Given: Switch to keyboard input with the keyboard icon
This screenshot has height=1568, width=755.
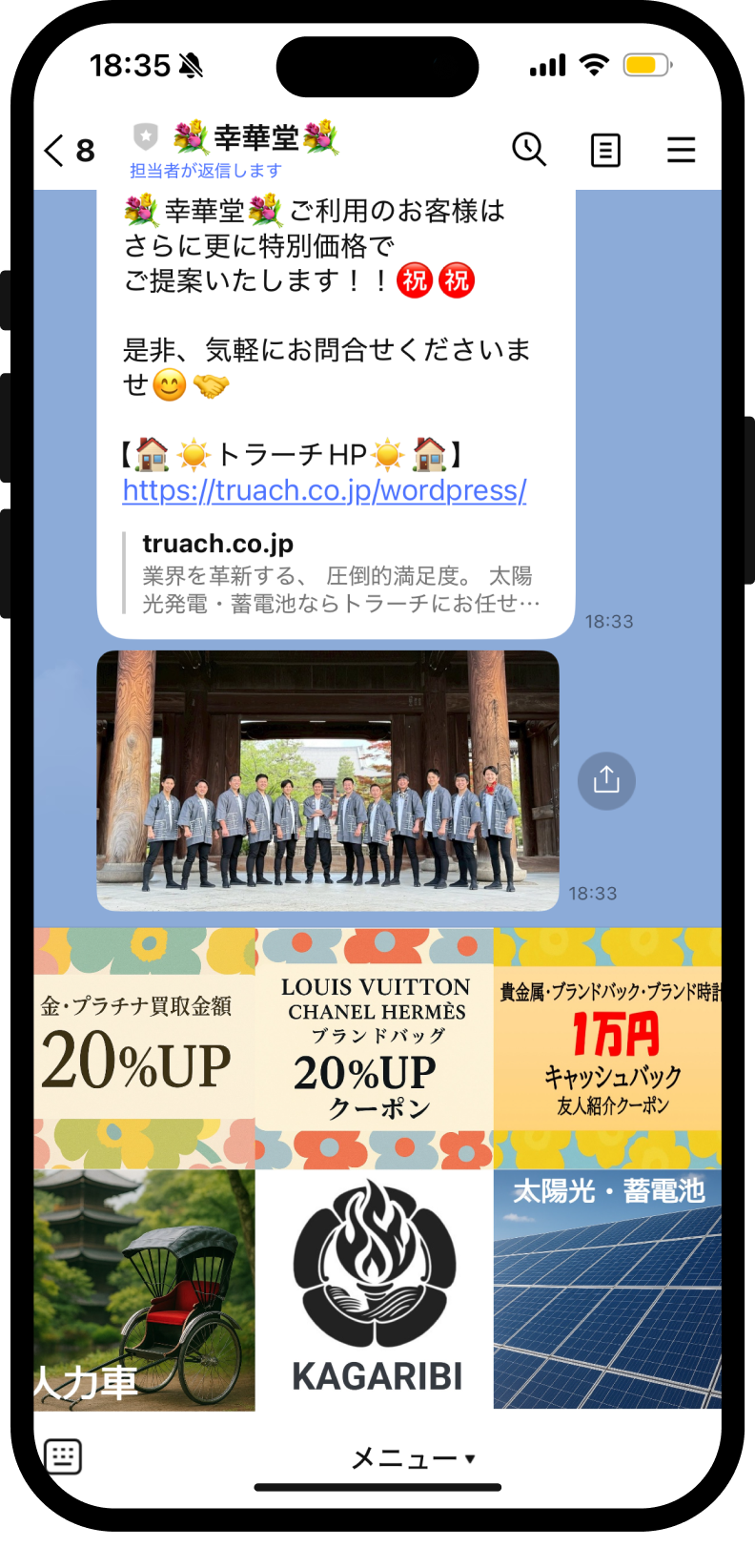Looking at the screenshot, I should click(x=63, y=1456).
